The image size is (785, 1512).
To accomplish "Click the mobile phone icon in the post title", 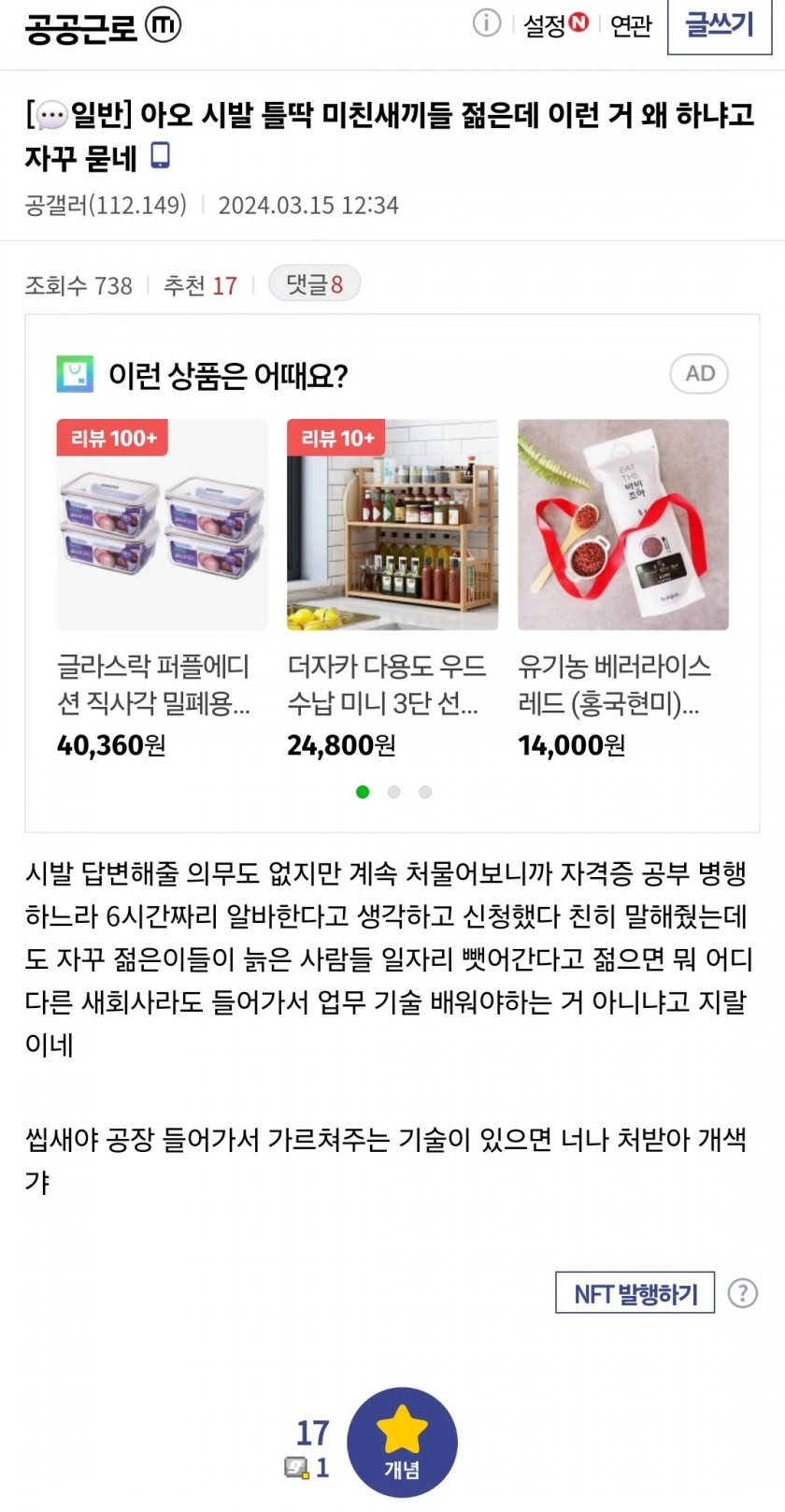I will [161, 156].
